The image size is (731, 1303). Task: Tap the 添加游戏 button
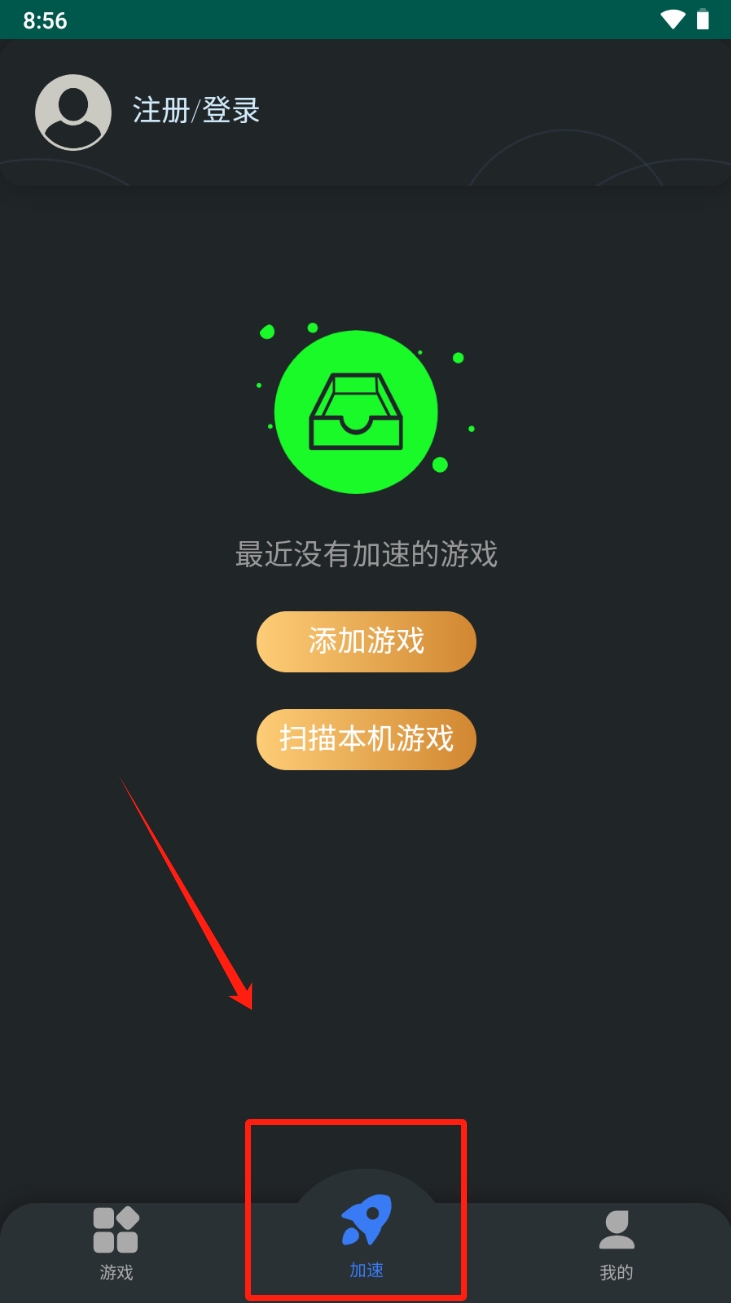point(366,641)
